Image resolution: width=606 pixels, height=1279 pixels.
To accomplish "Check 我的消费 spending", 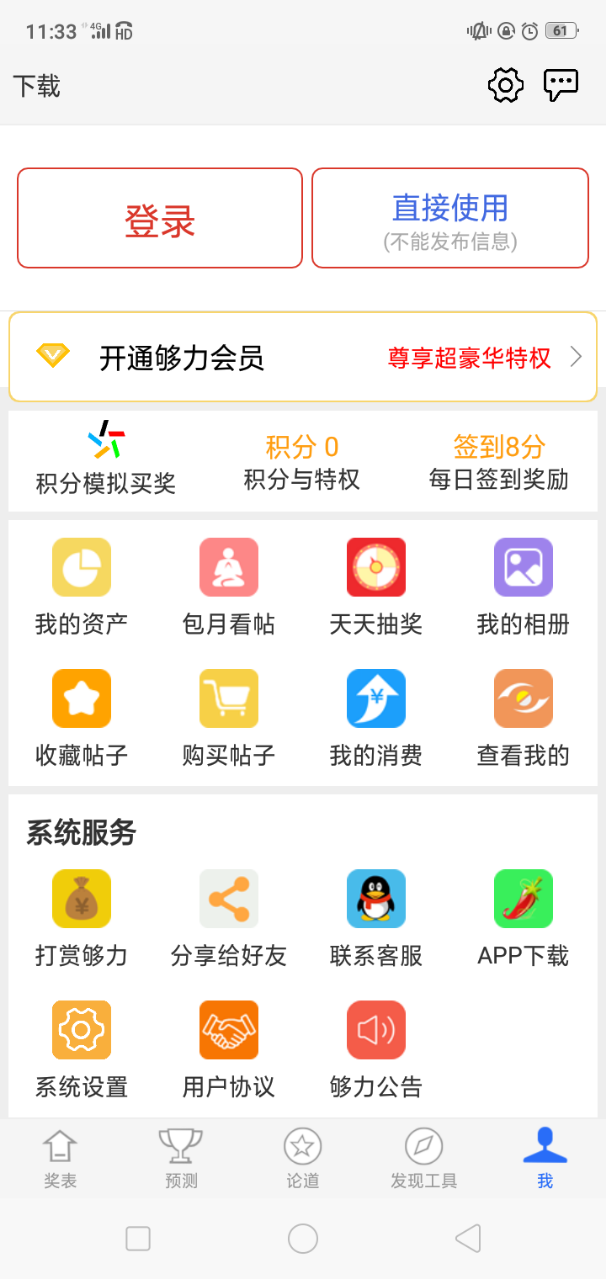I will click(x=376, y=717).
